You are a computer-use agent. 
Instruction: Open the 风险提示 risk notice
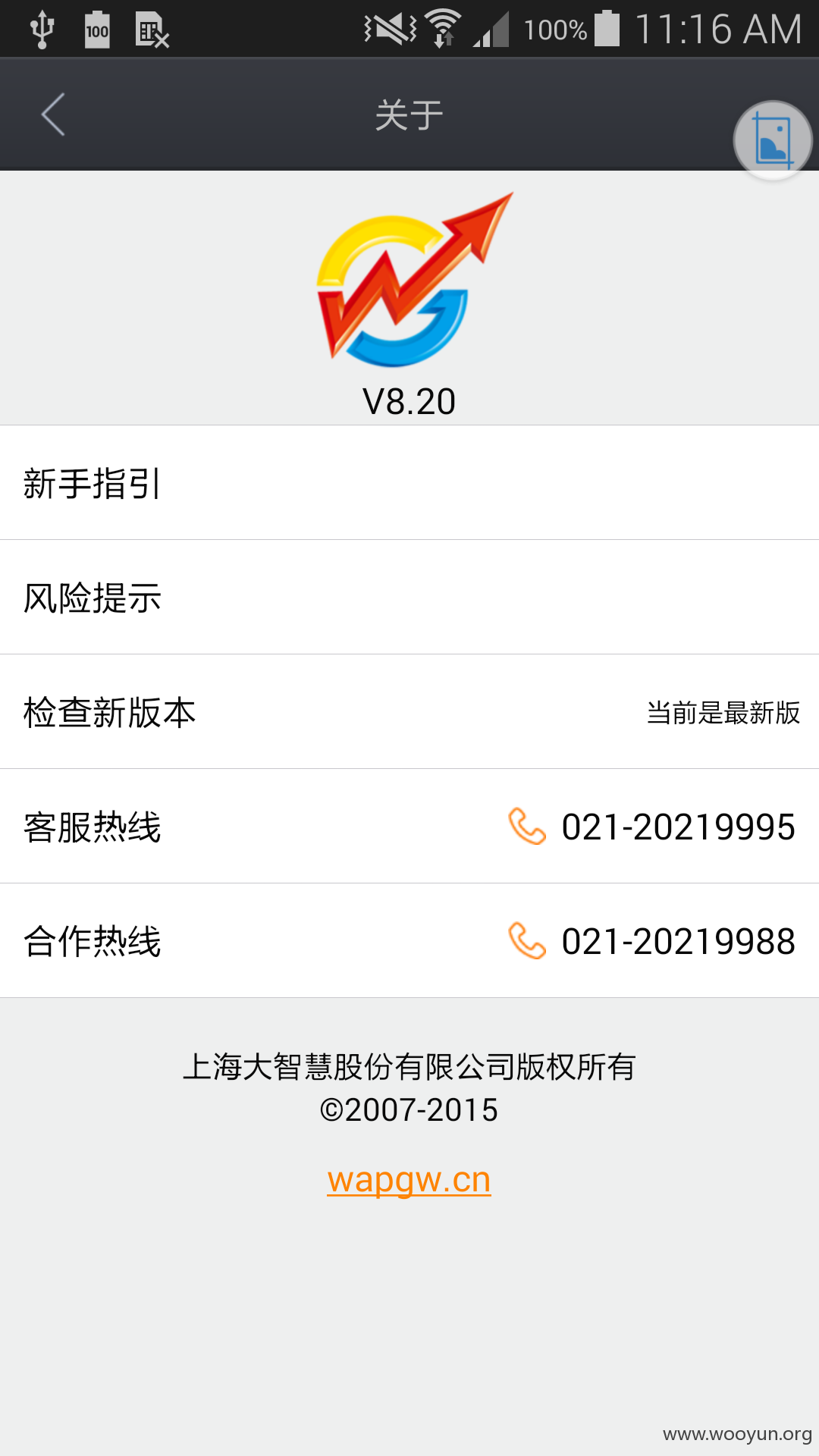coord(409,598)
